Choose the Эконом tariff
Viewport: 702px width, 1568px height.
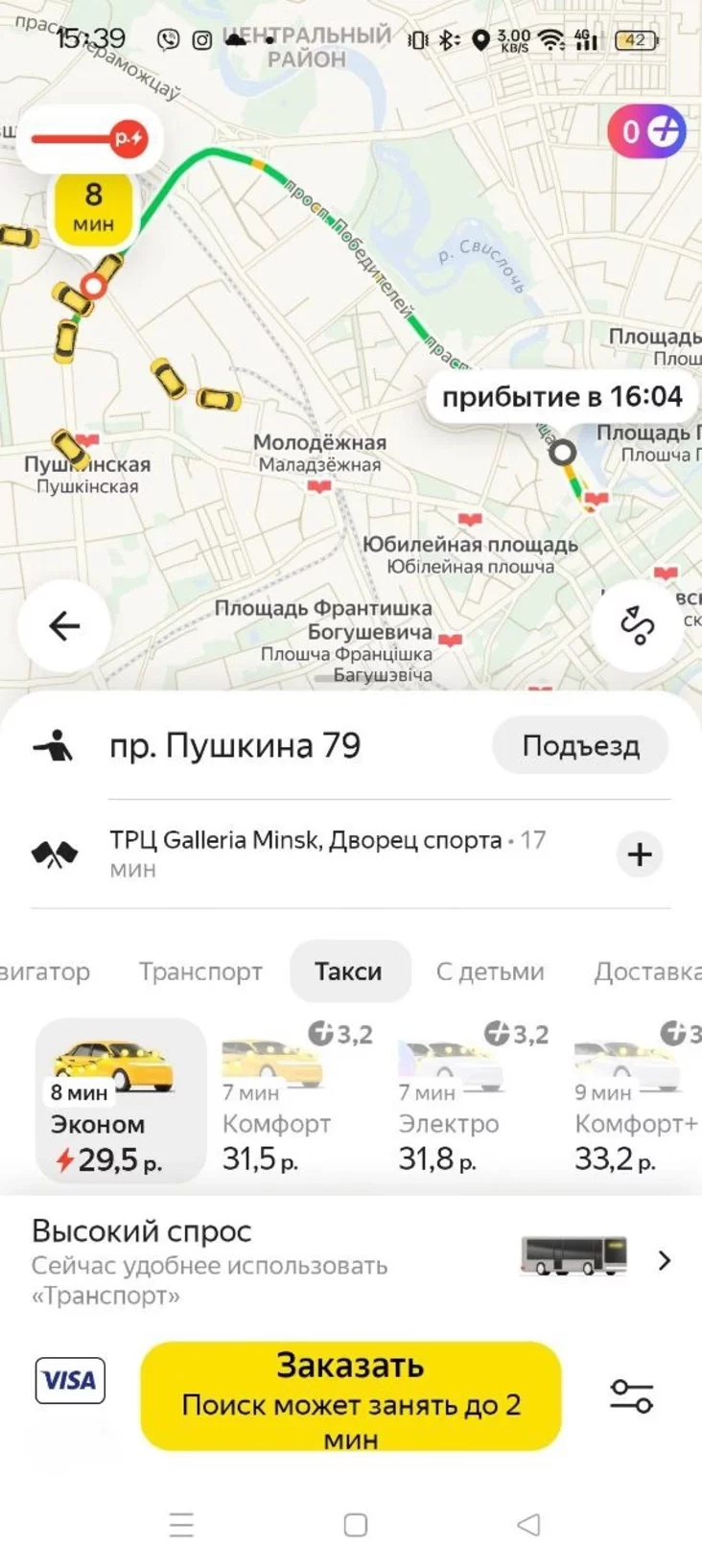pyautogui.click(x=120, y=1100)
